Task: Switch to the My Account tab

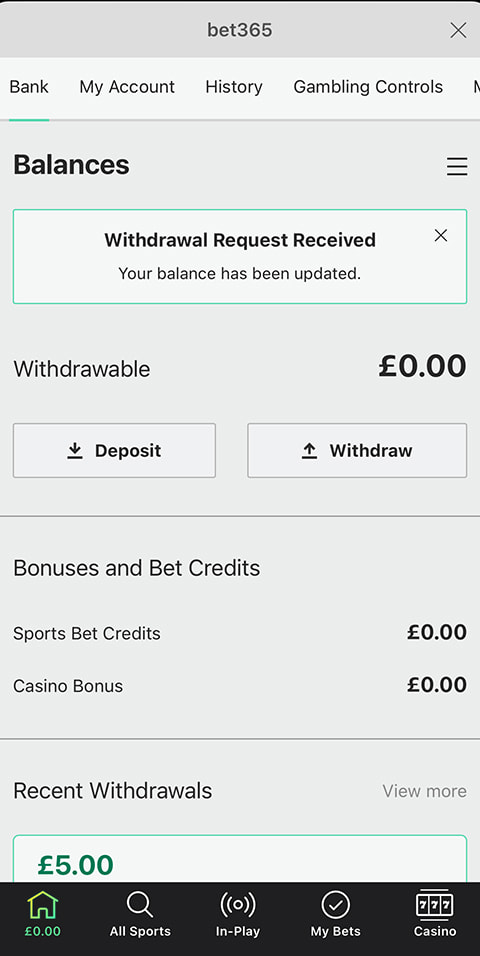Action: click(x=127, y=87)
